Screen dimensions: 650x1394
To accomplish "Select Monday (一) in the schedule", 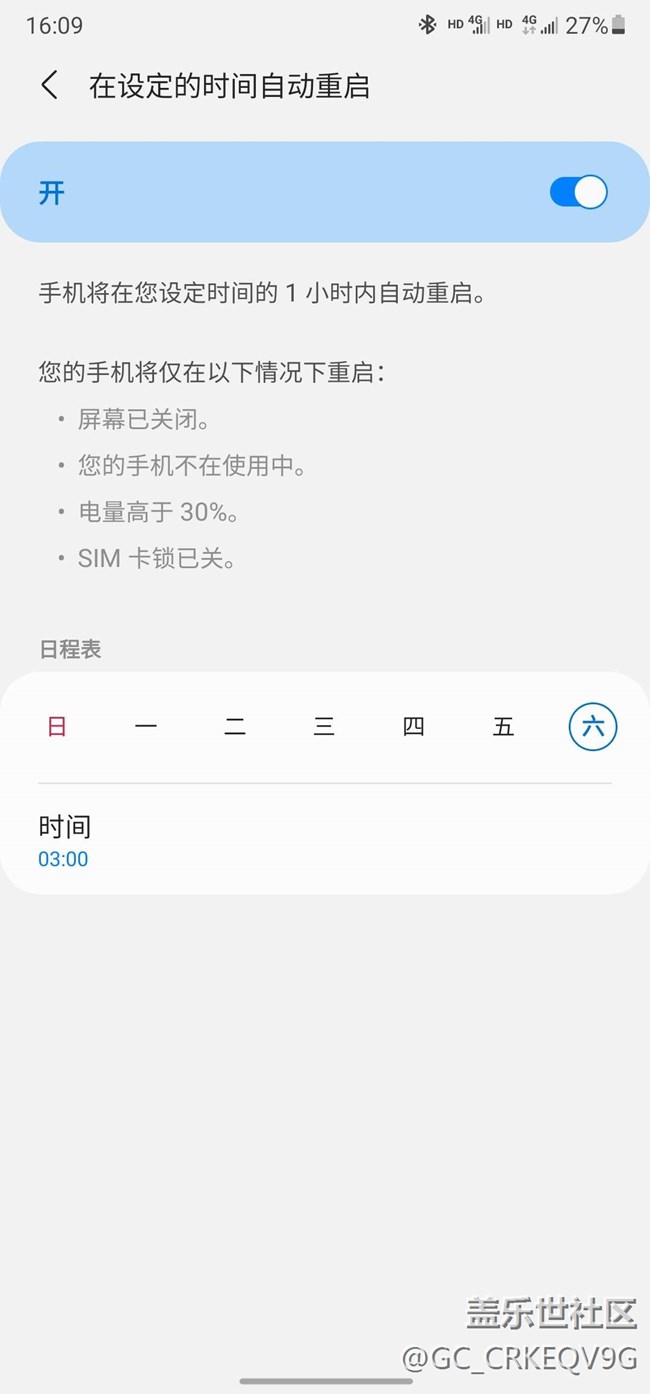I will (x=146, y=727).
